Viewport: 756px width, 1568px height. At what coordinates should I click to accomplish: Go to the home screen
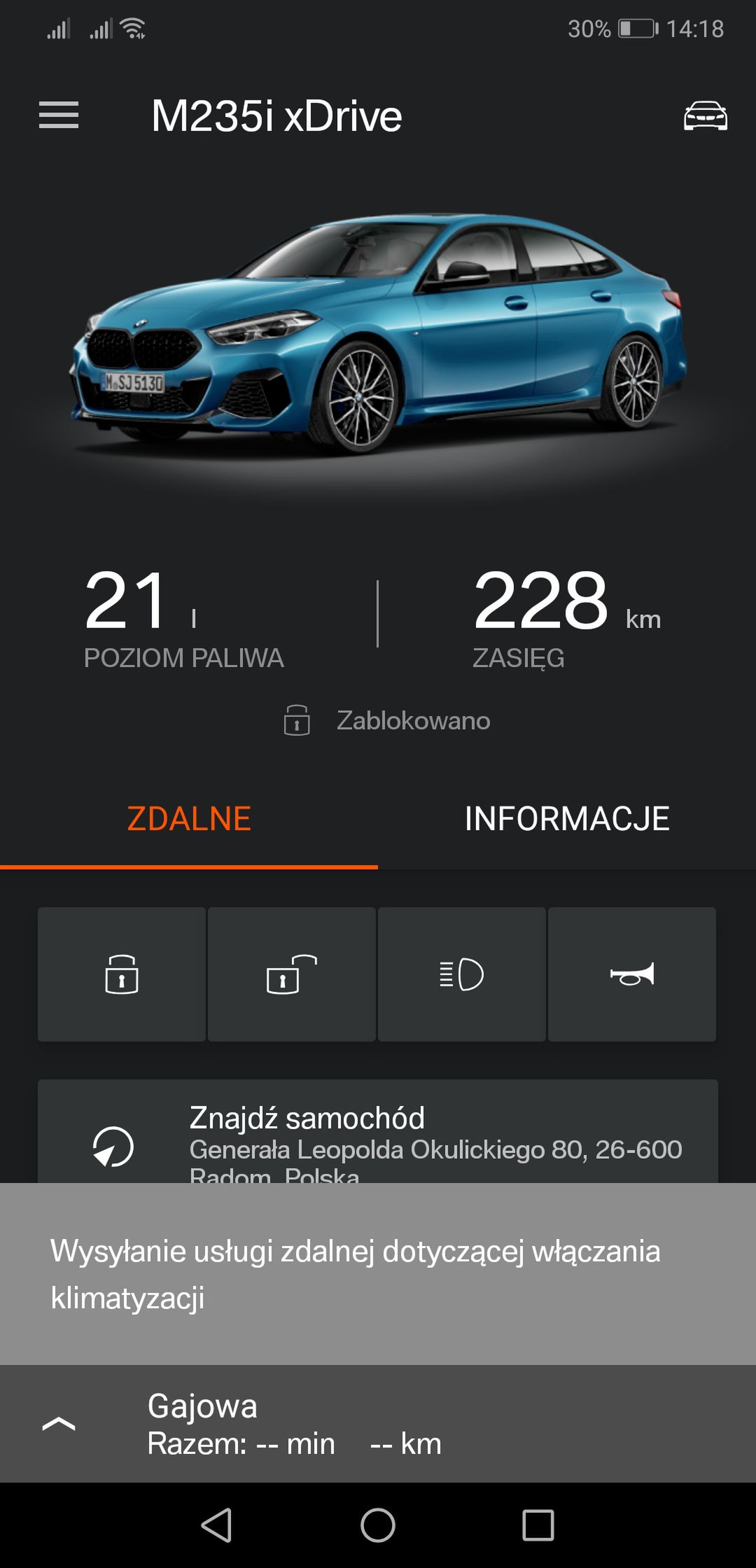click(x=378, y=1525)
